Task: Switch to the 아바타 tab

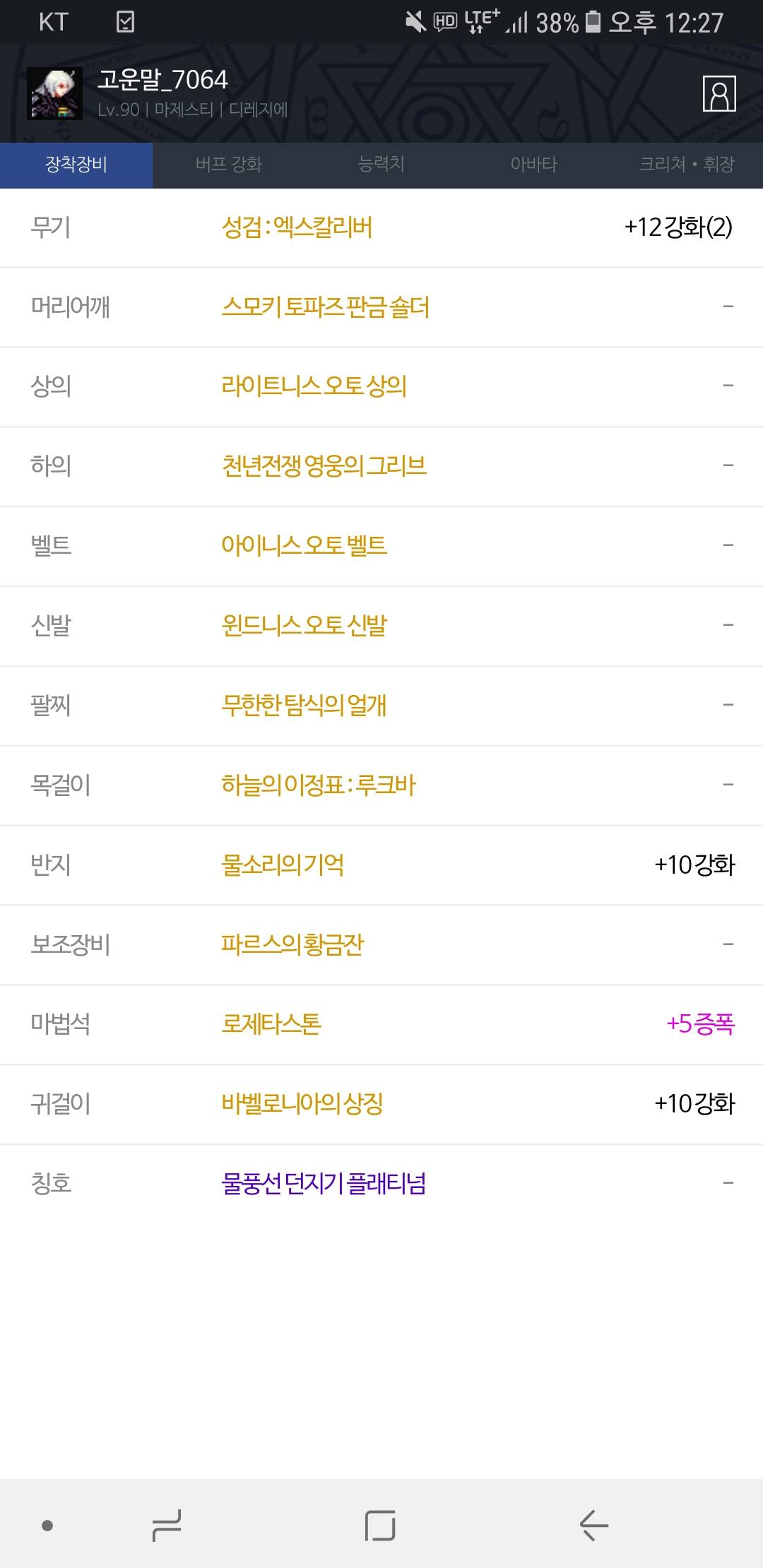Action: coord(534,165)
